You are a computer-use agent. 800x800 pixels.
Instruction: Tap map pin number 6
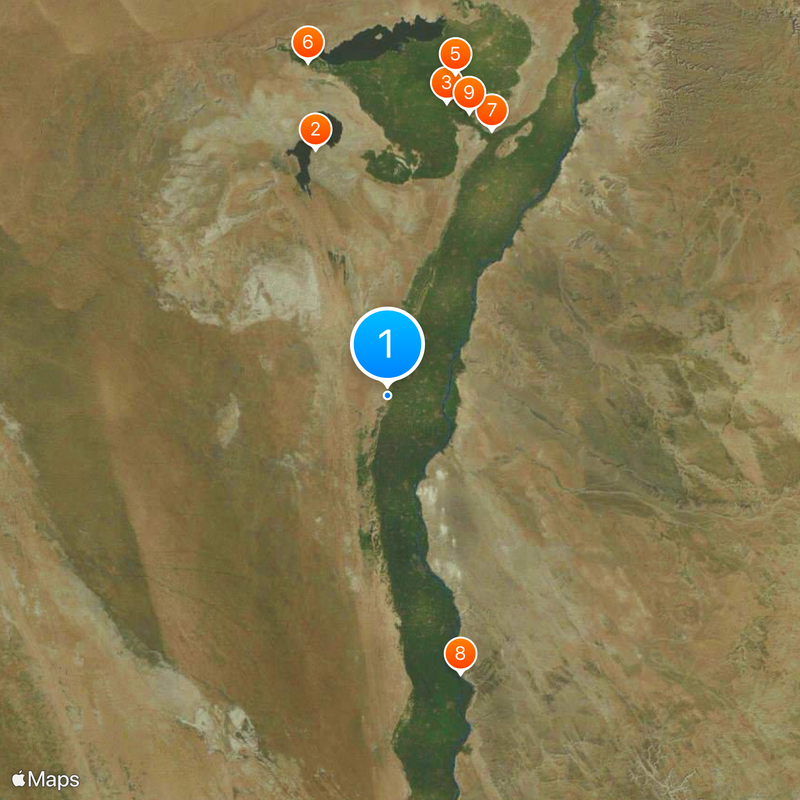307,42
